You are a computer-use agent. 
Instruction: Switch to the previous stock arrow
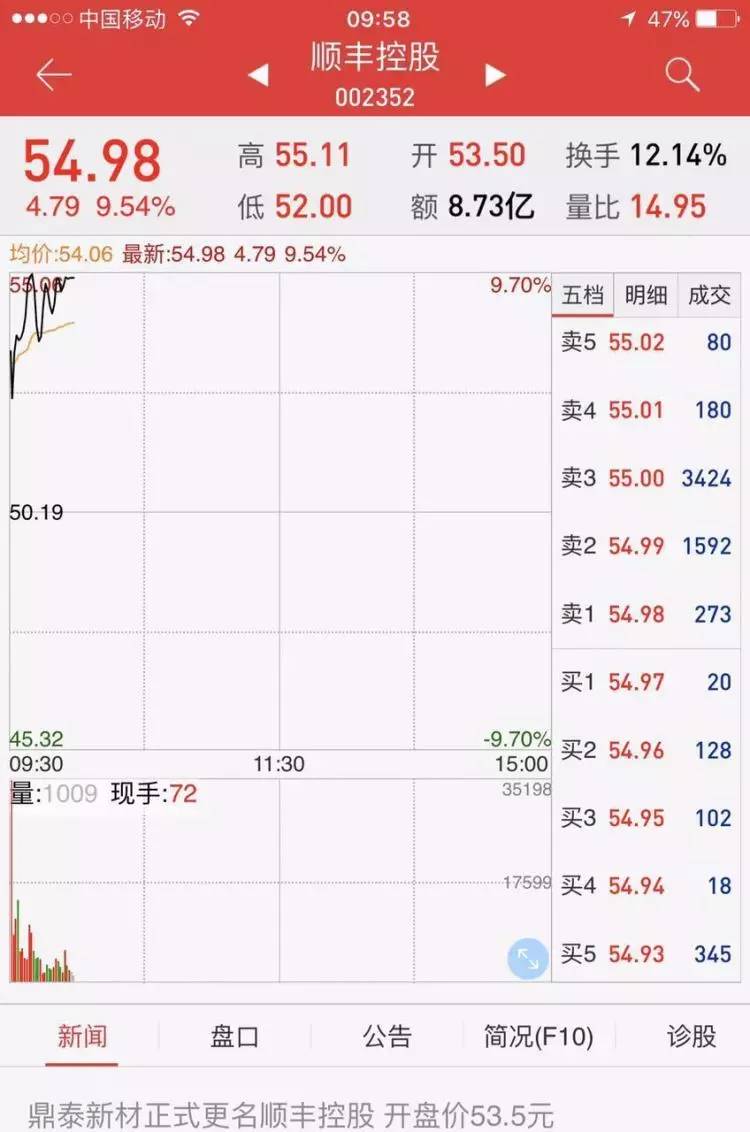point(258,75)
